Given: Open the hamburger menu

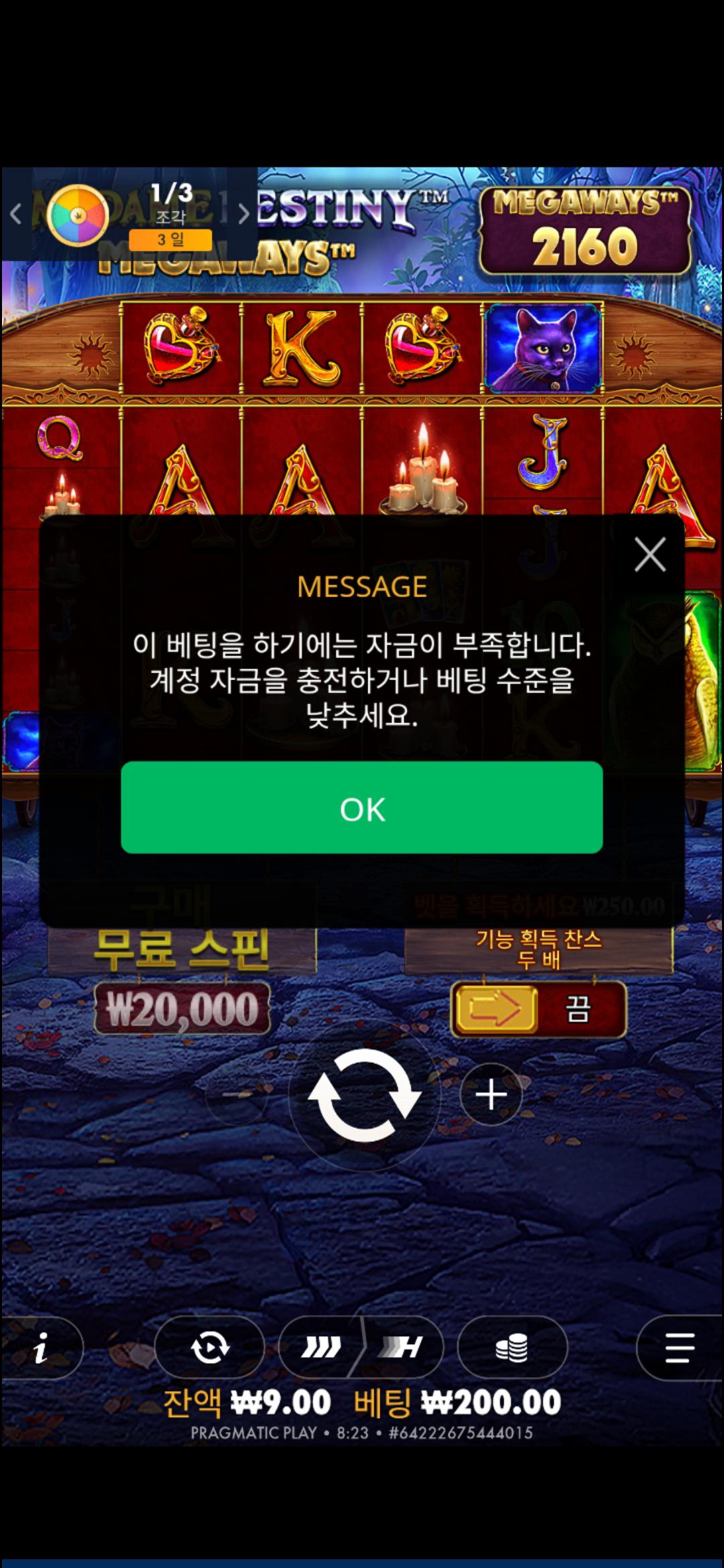Looking at the screenshot, I should [x=680, y=1348].
